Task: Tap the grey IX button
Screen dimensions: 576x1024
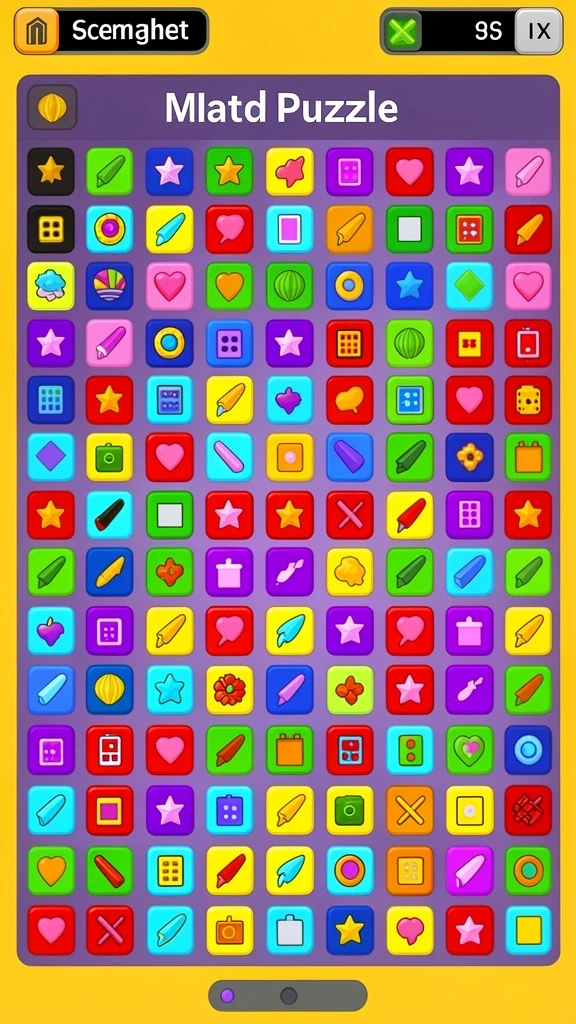Action: click(539, 31)
